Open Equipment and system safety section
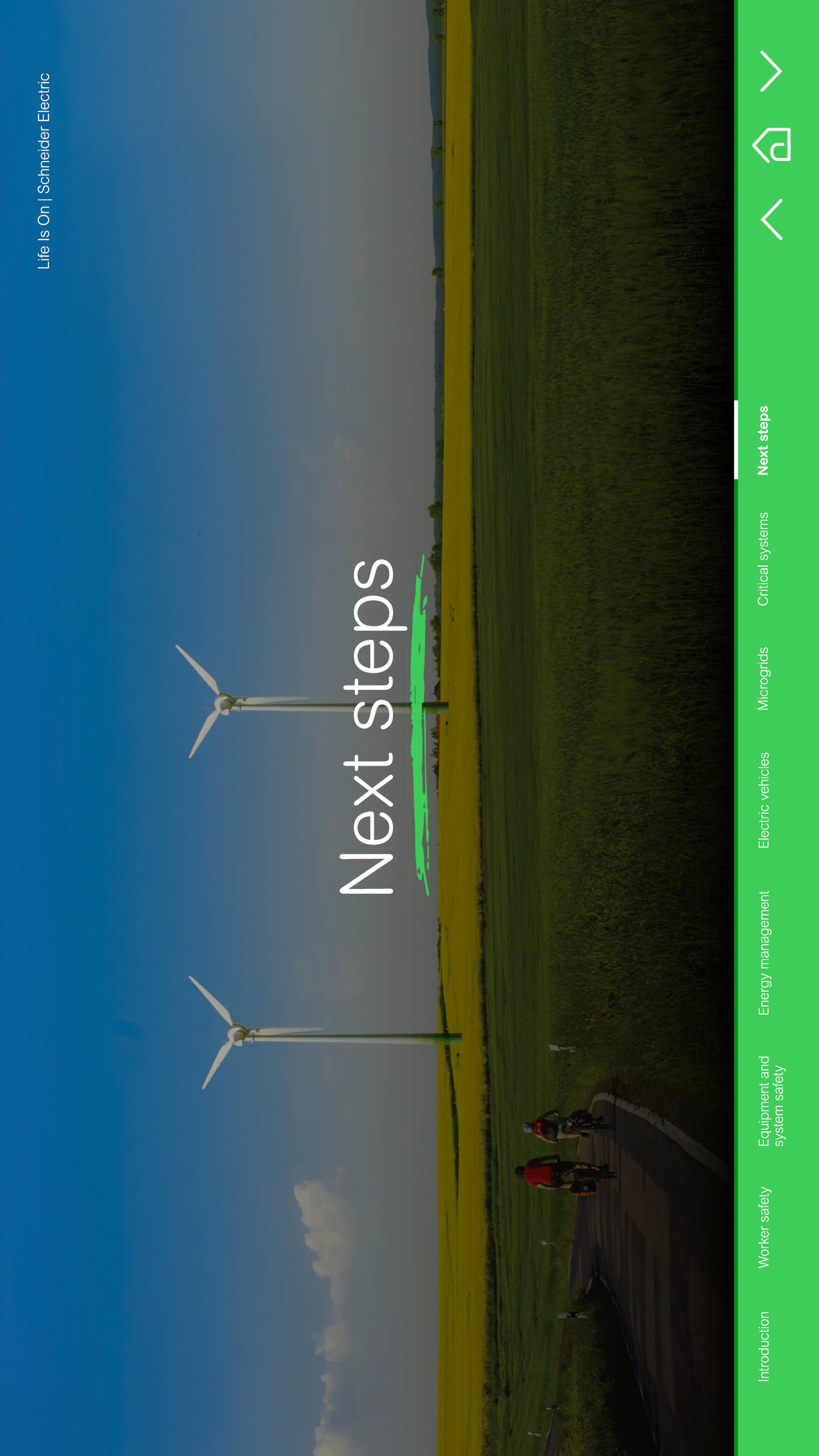Viewport: 819px width, 1456px height. pyautogui.click(x=771, y=1101)
